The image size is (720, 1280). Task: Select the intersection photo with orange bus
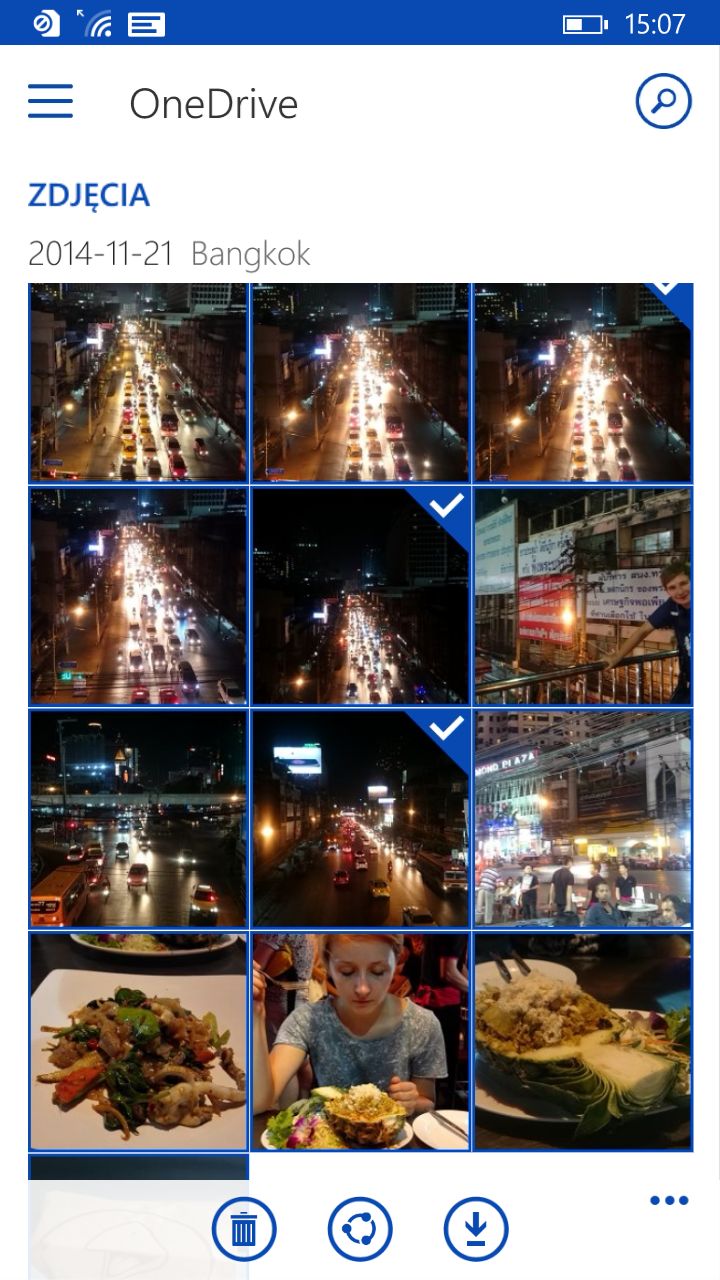(138, 819)
